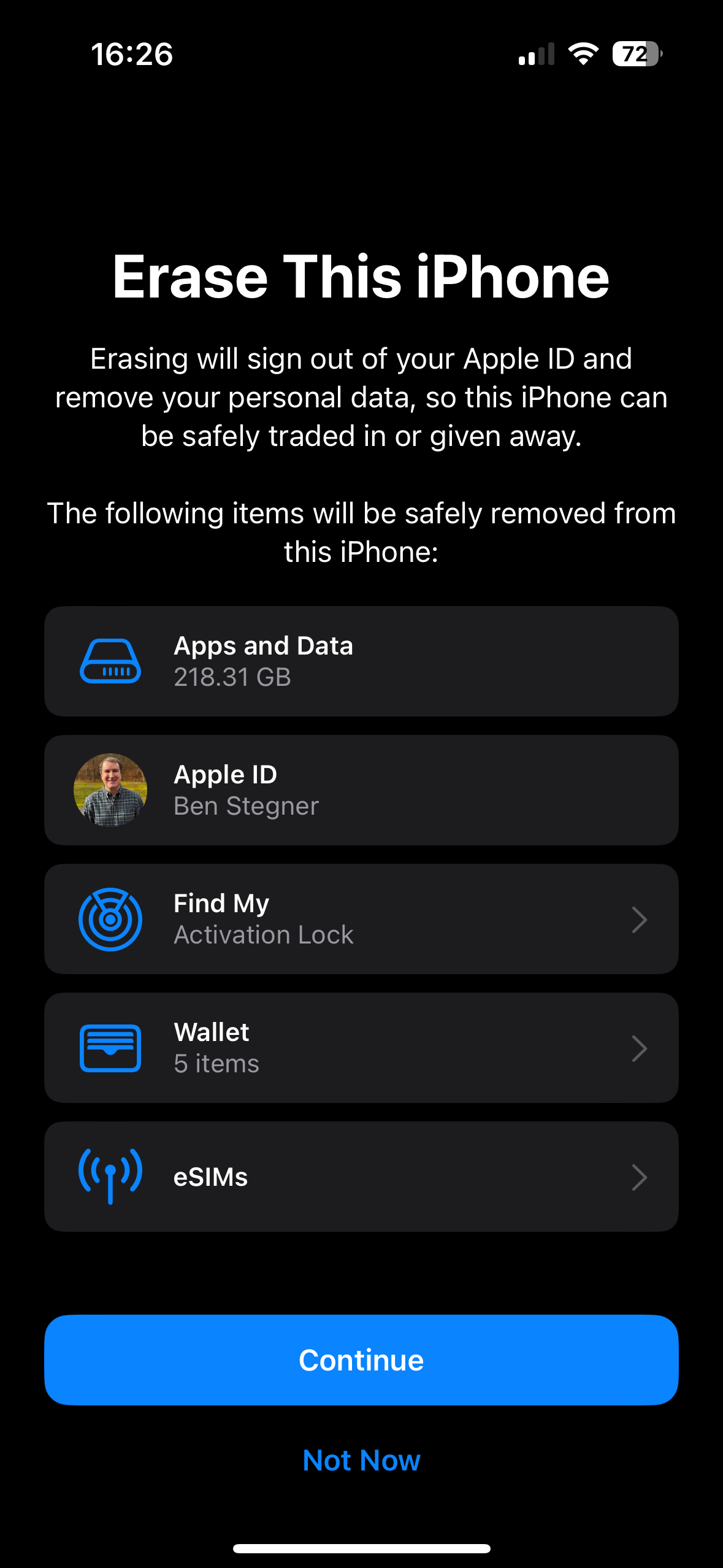Click the Wallet card icon
Screen dimensions: 723x1568
point(110,1048)
